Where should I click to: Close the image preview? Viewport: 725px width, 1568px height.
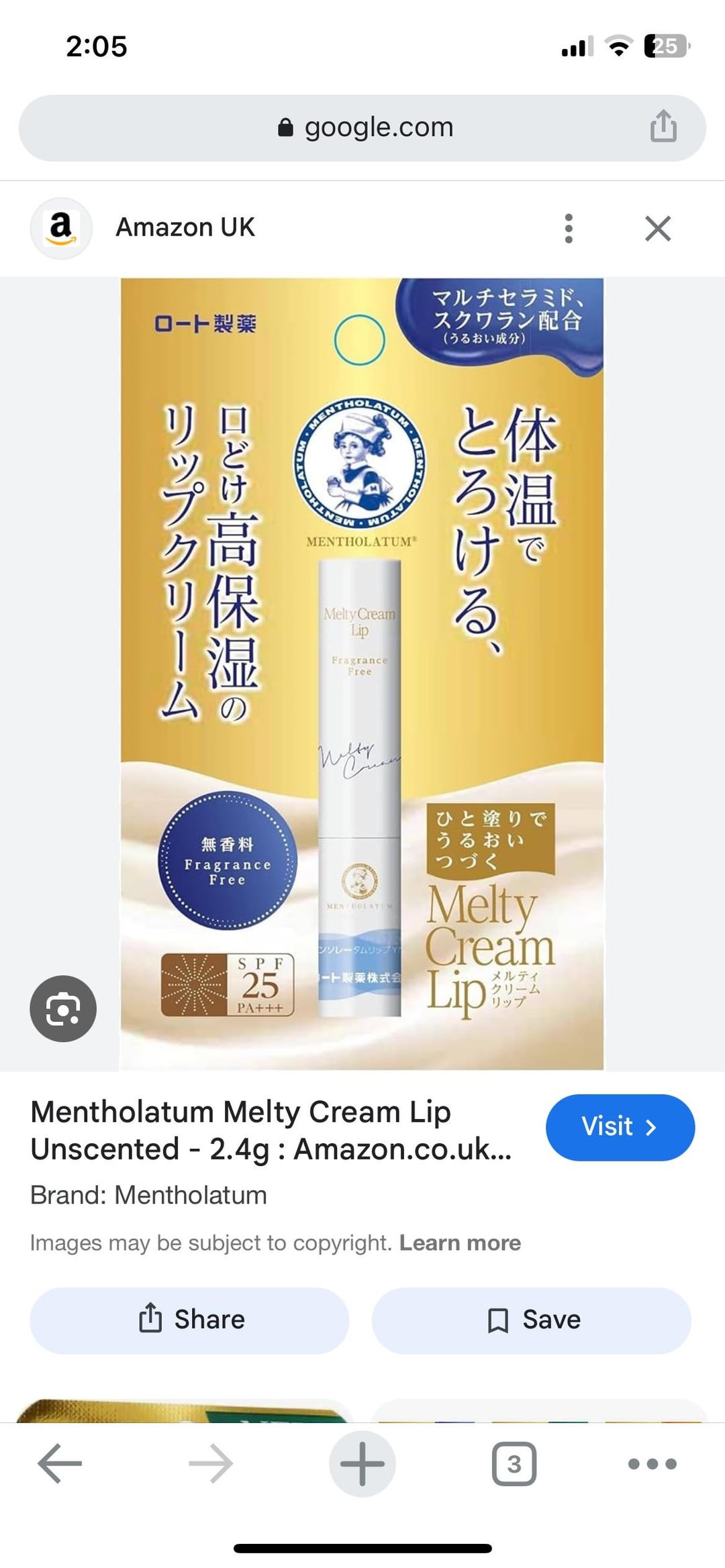(x=657, y=228)
